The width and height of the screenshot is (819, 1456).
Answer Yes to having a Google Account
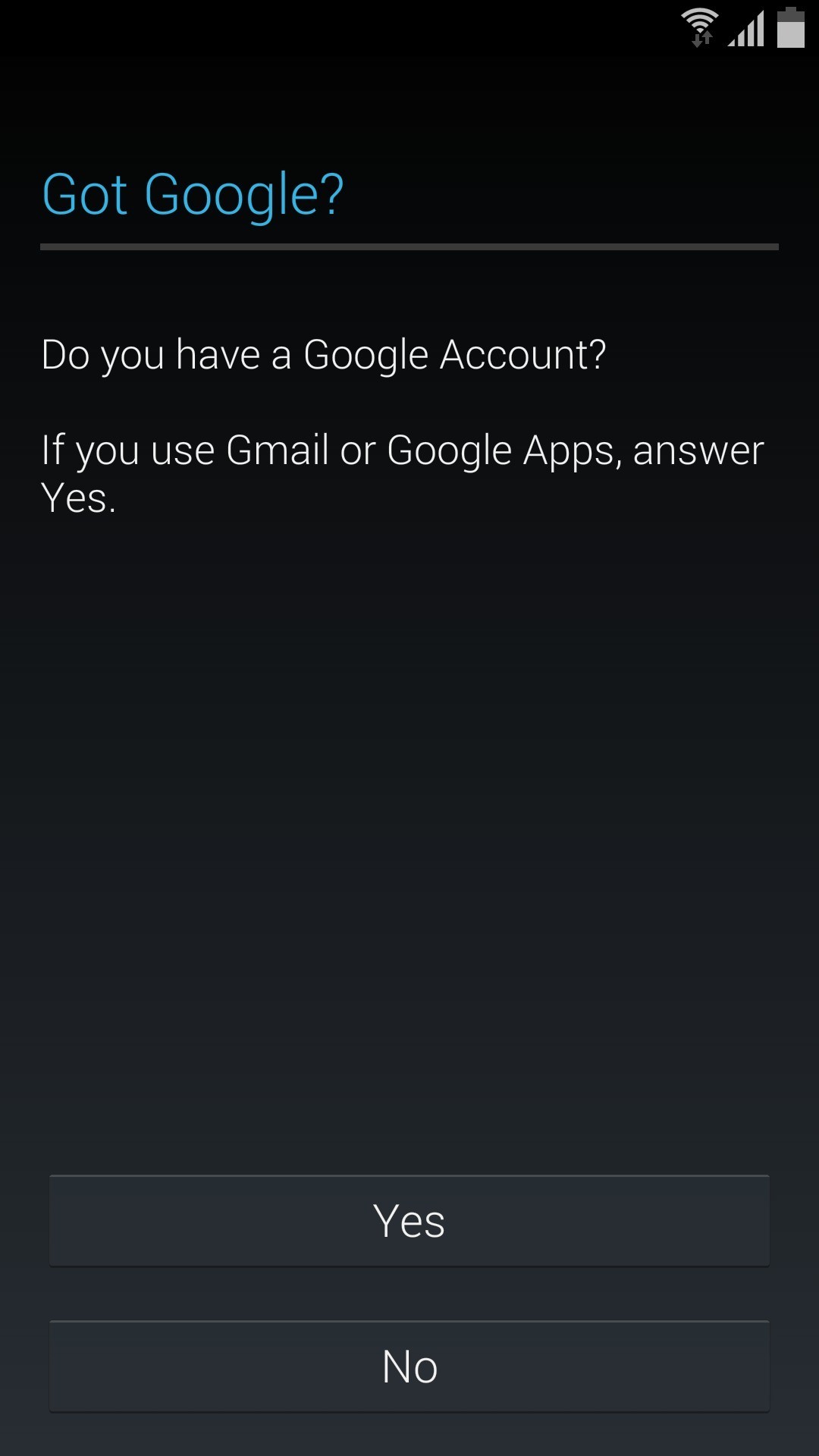(x=409, y=1221)
